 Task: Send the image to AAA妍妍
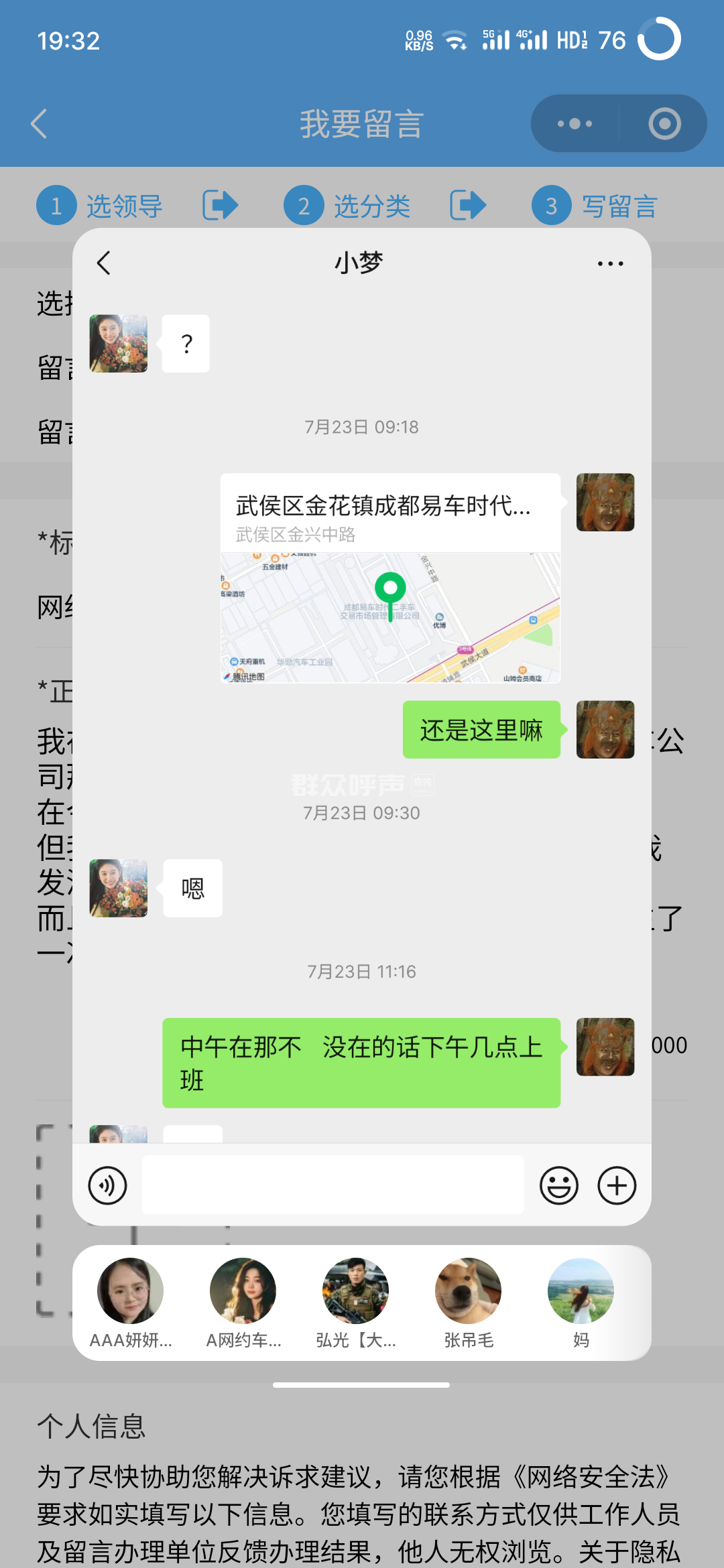[x=130, y=1290]
